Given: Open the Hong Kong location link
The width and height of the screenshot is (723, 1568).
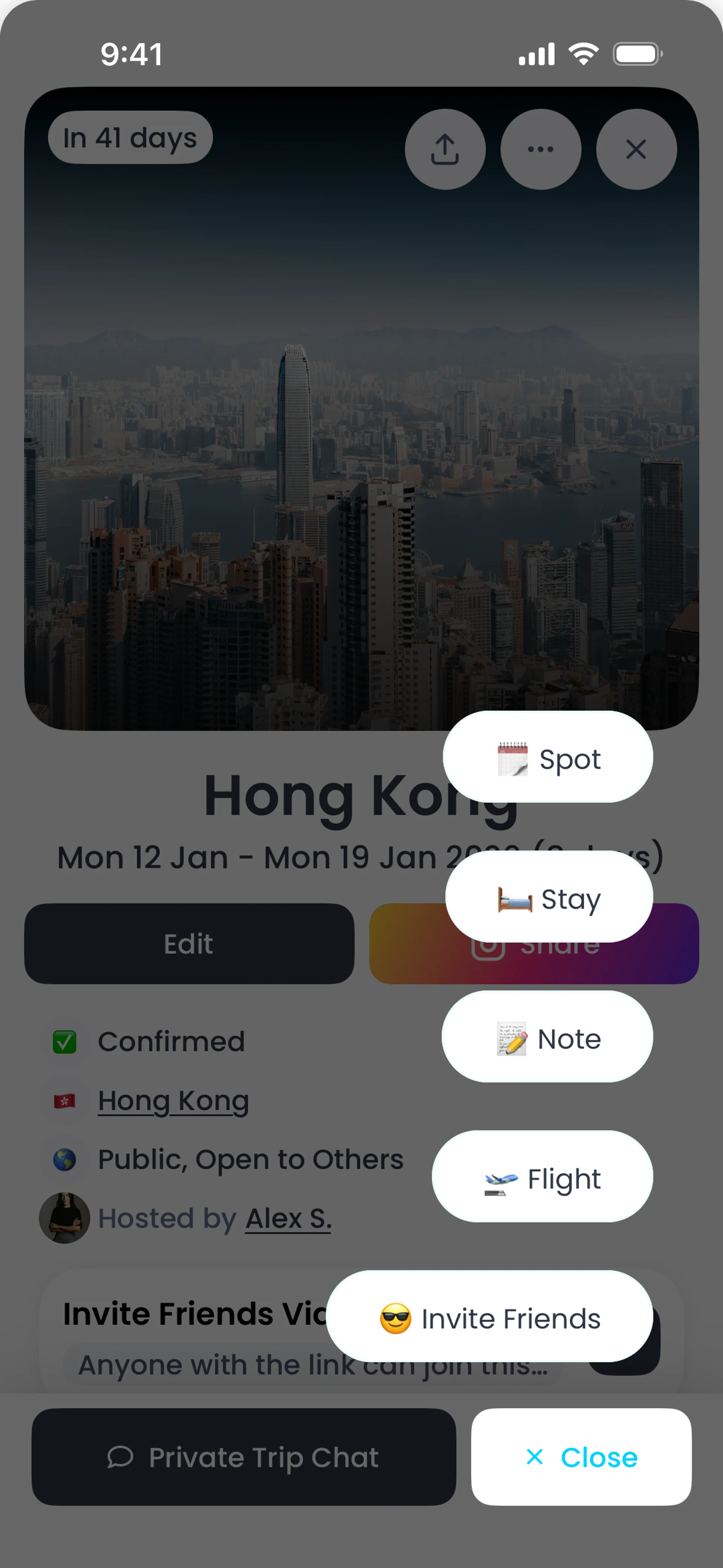Looking at the screenshot, I should (174, 1100).
